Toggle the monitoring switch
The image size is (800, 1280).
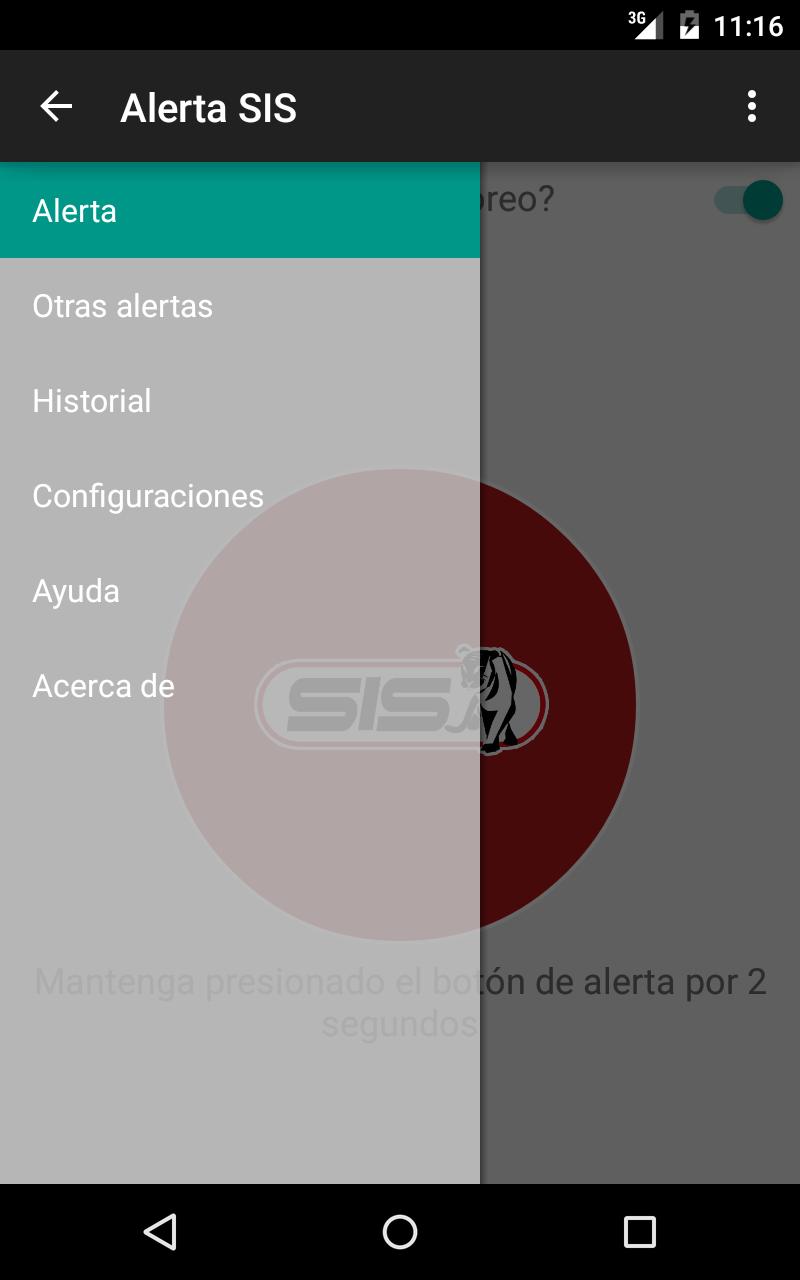tap(749, 200)
